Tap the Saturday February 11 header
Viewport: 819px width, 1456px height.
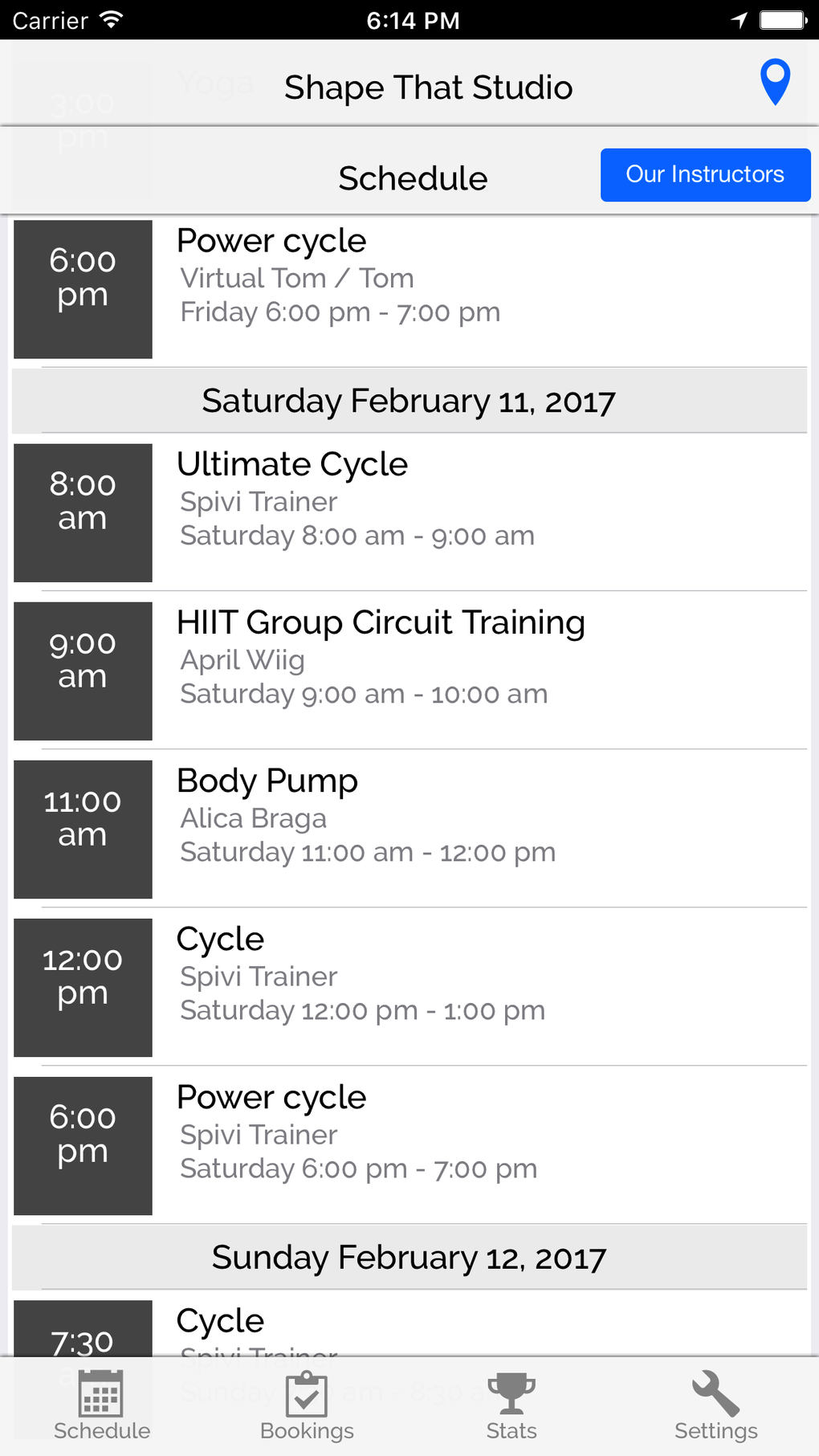pos(409,400)
